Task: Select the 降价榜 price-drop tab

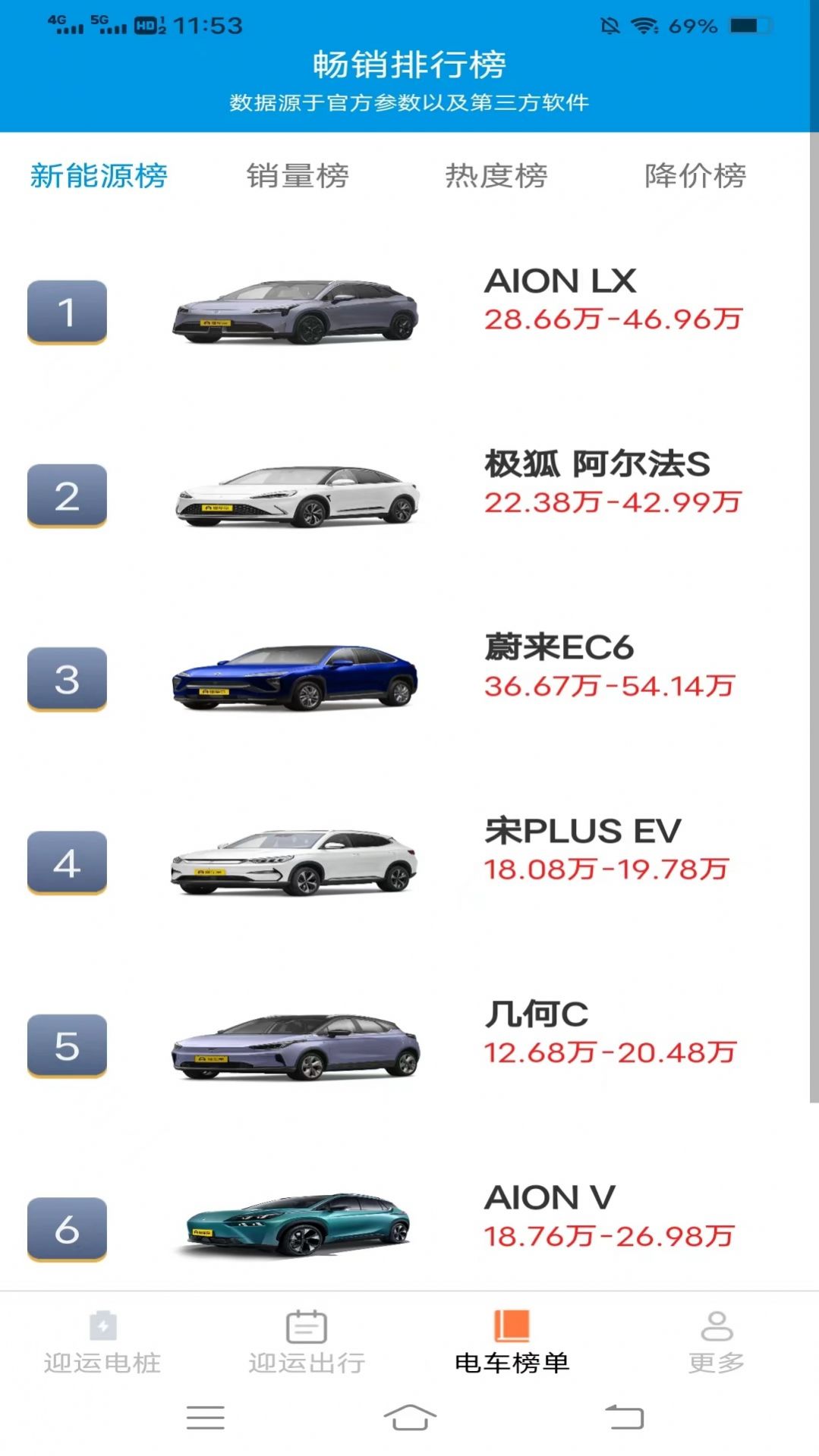Action: point(695,176)
